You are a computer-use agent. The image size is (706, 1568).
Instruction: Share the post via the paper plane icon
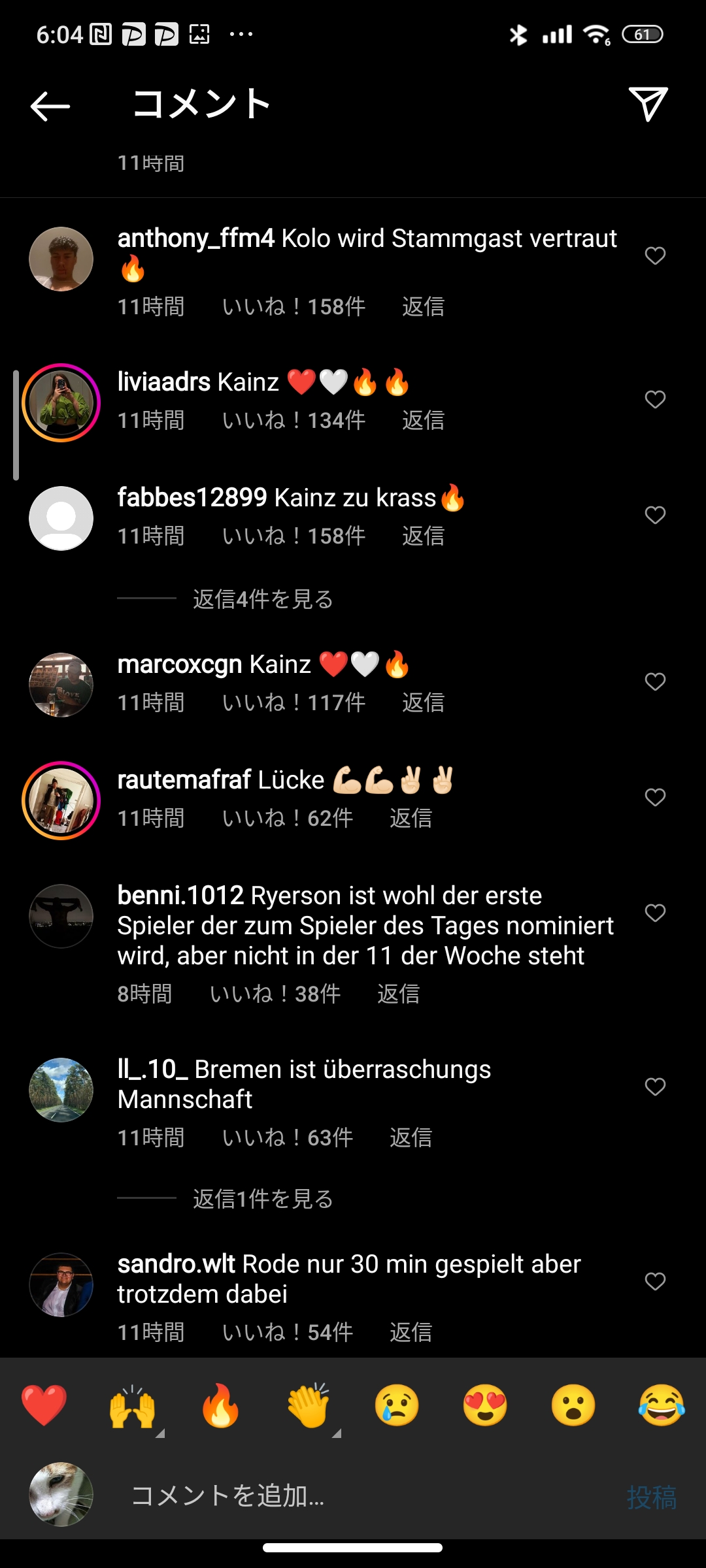coord(648,104)
